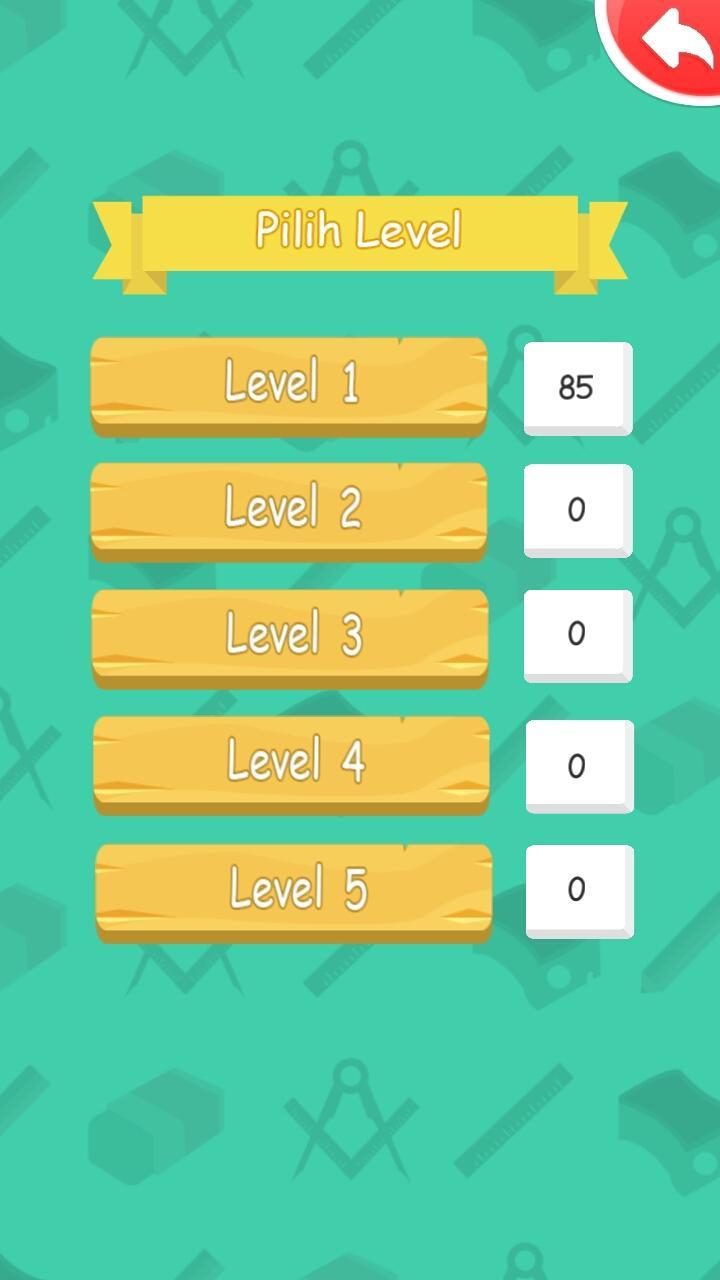The height and width of the screenshot is (1280, 720).
Task: Start Level 1
Action: pyautogui.click(x=289, y=386)
